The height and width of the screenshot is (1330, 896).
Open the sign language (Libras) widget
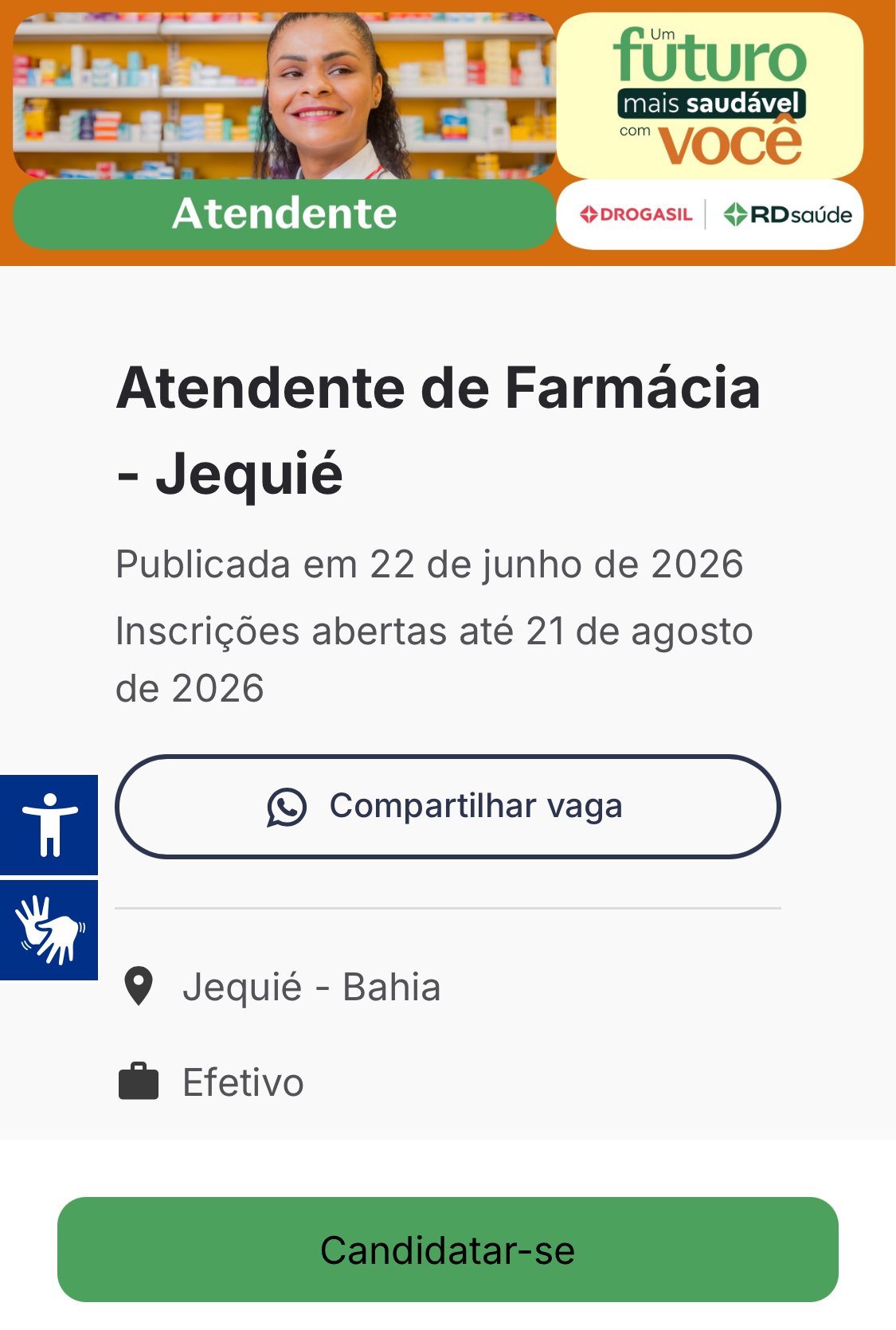pyautogui.click(x=49, y=930)
